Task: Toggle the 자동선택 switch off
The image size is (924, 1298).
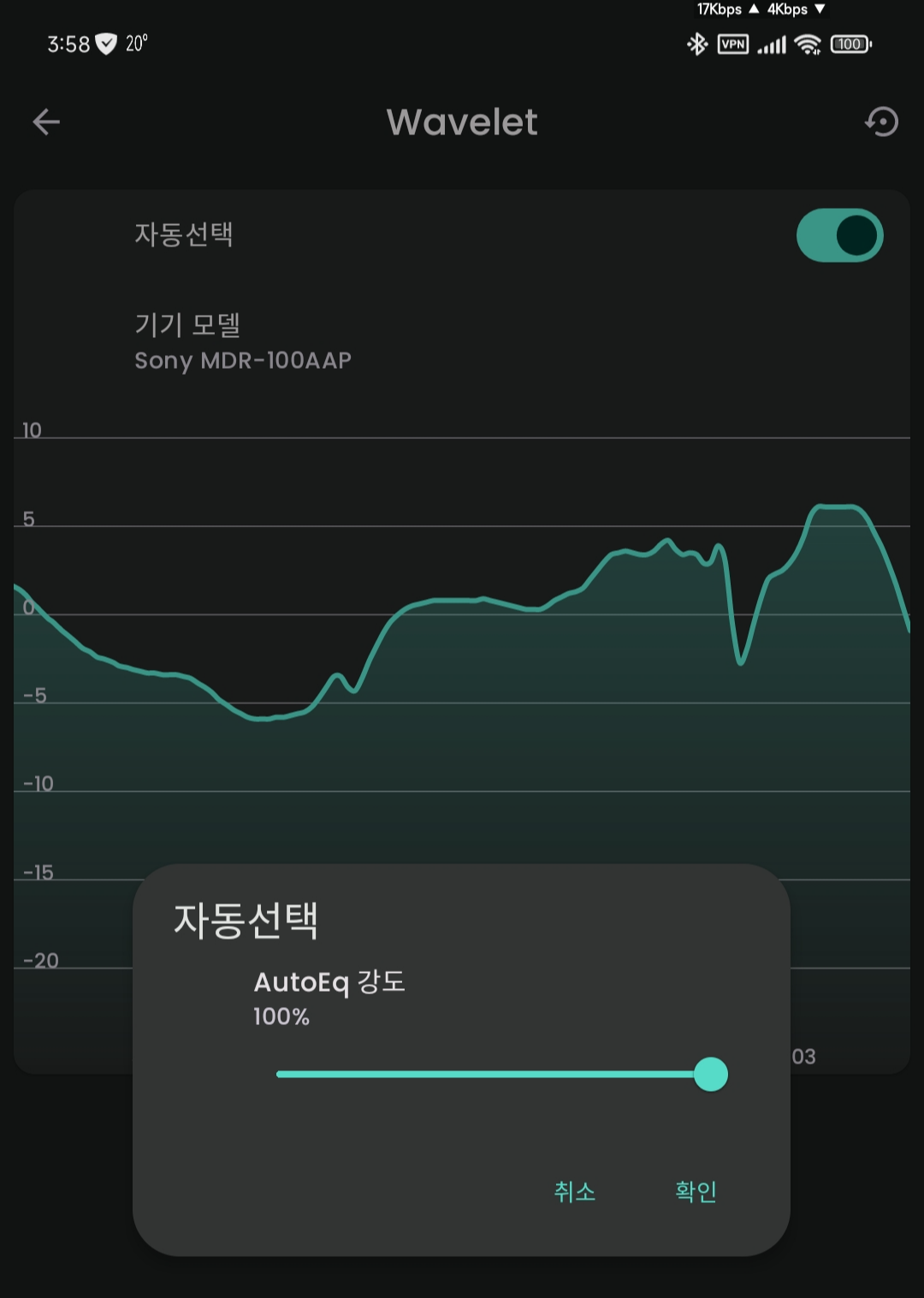Action: click(x=839, y=235)
